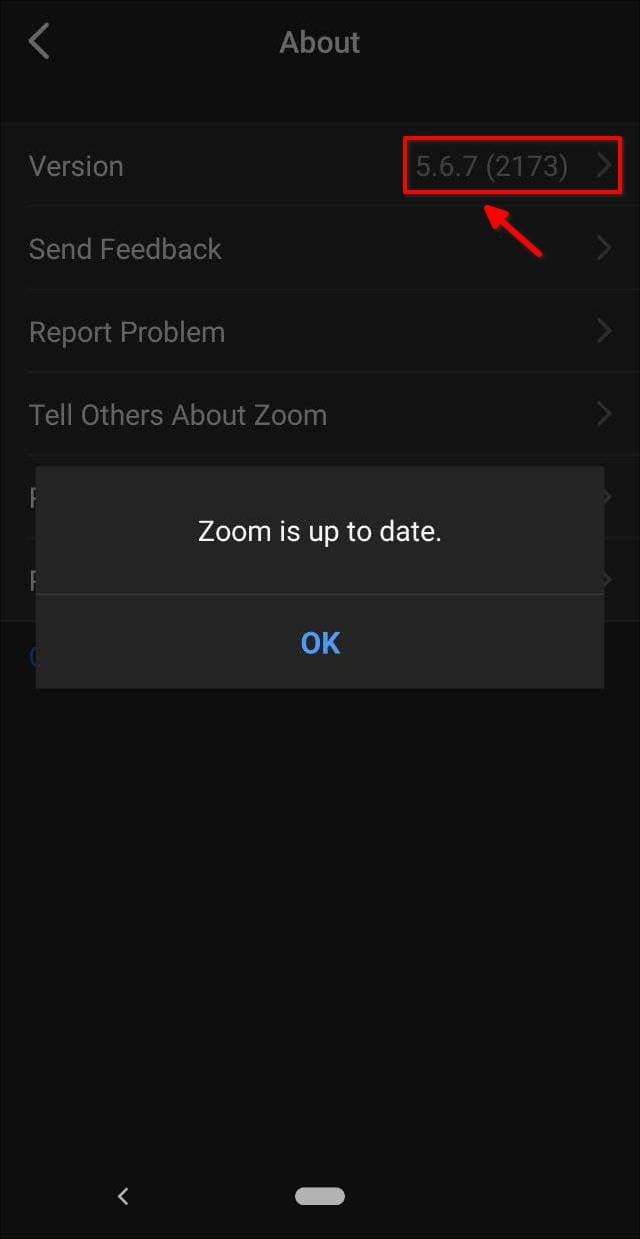
Task: Open the Version row
Action: pyautogui.click(x=320, y=166)
